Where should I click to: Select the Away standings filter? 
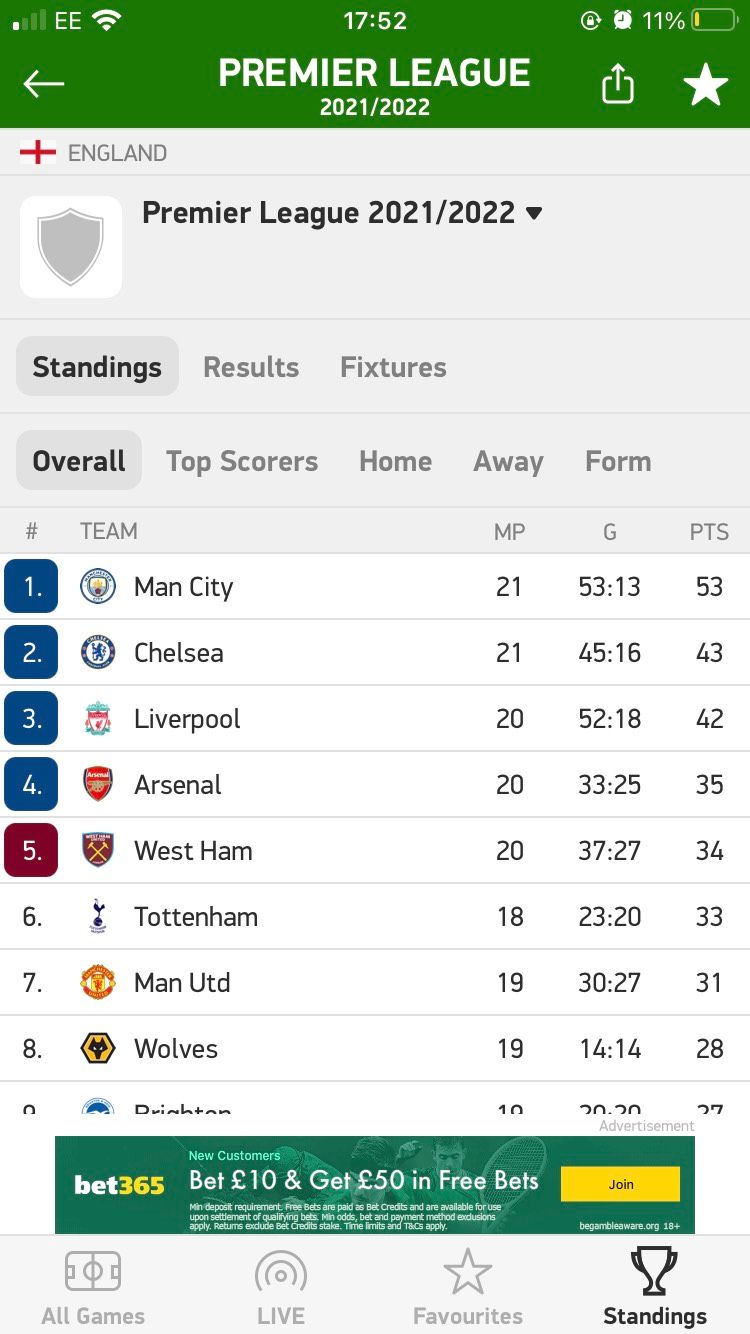coord(508,461)
